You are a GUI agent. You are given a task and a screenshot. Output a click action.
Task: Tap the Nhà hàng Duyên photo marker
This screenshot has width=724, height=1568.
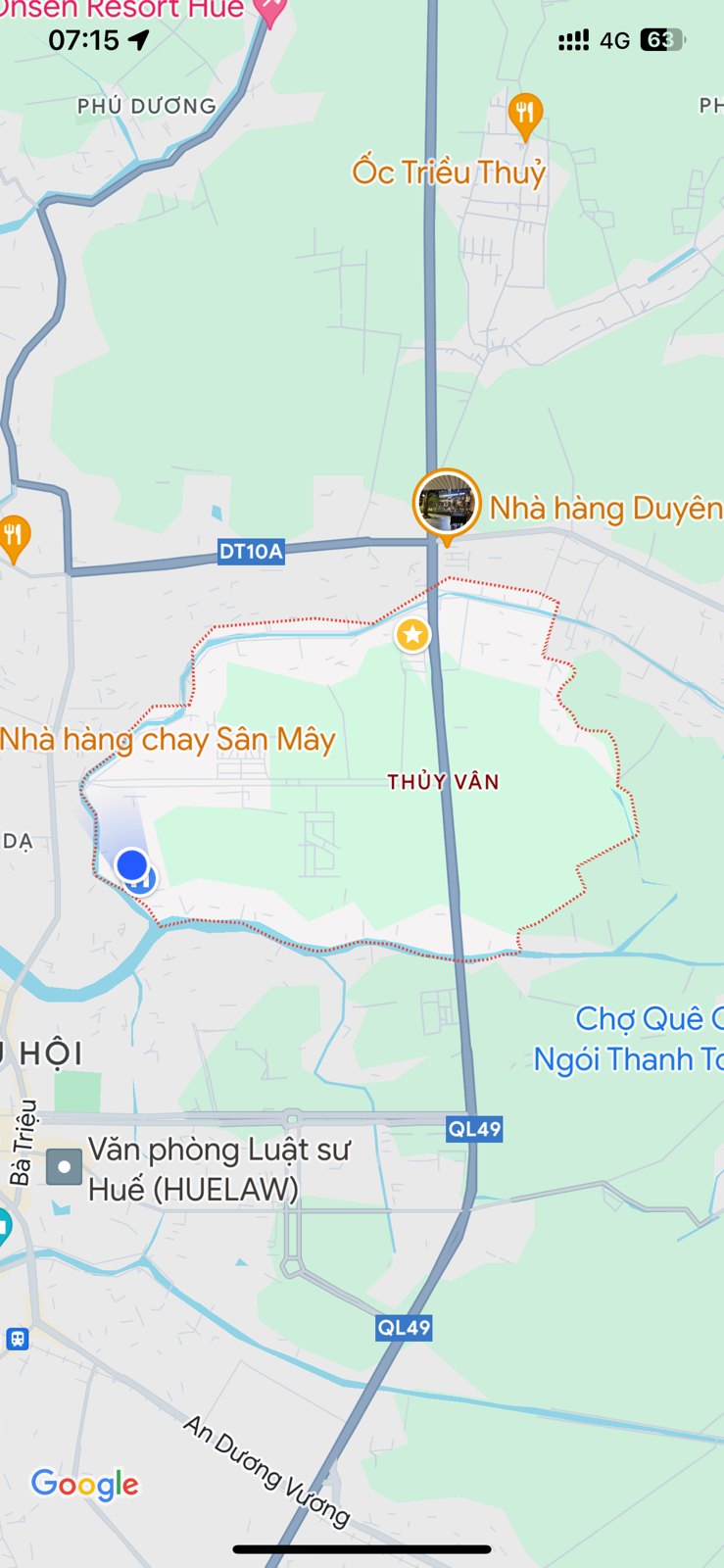point(447,504)
